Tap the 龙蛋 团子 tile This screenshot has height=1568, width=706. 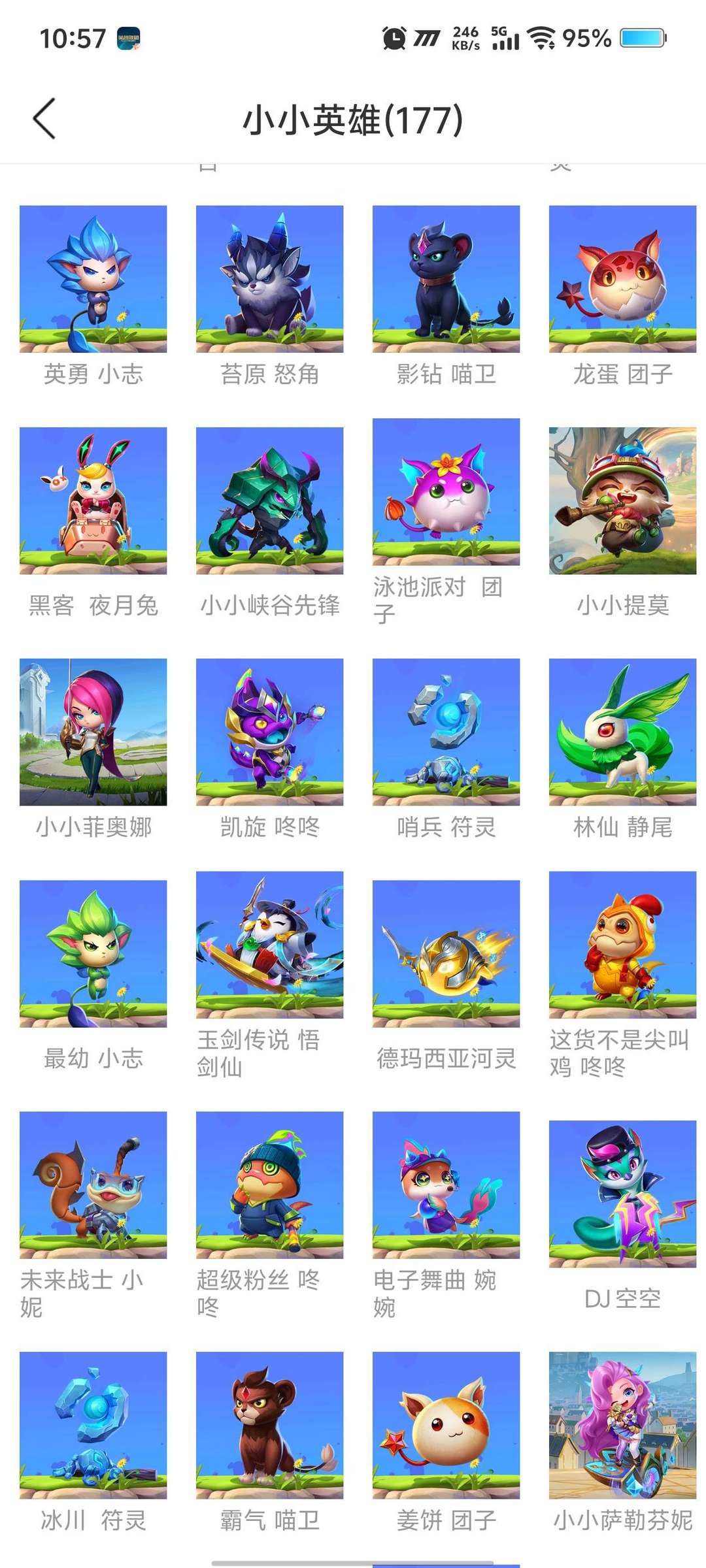point(622,279)
